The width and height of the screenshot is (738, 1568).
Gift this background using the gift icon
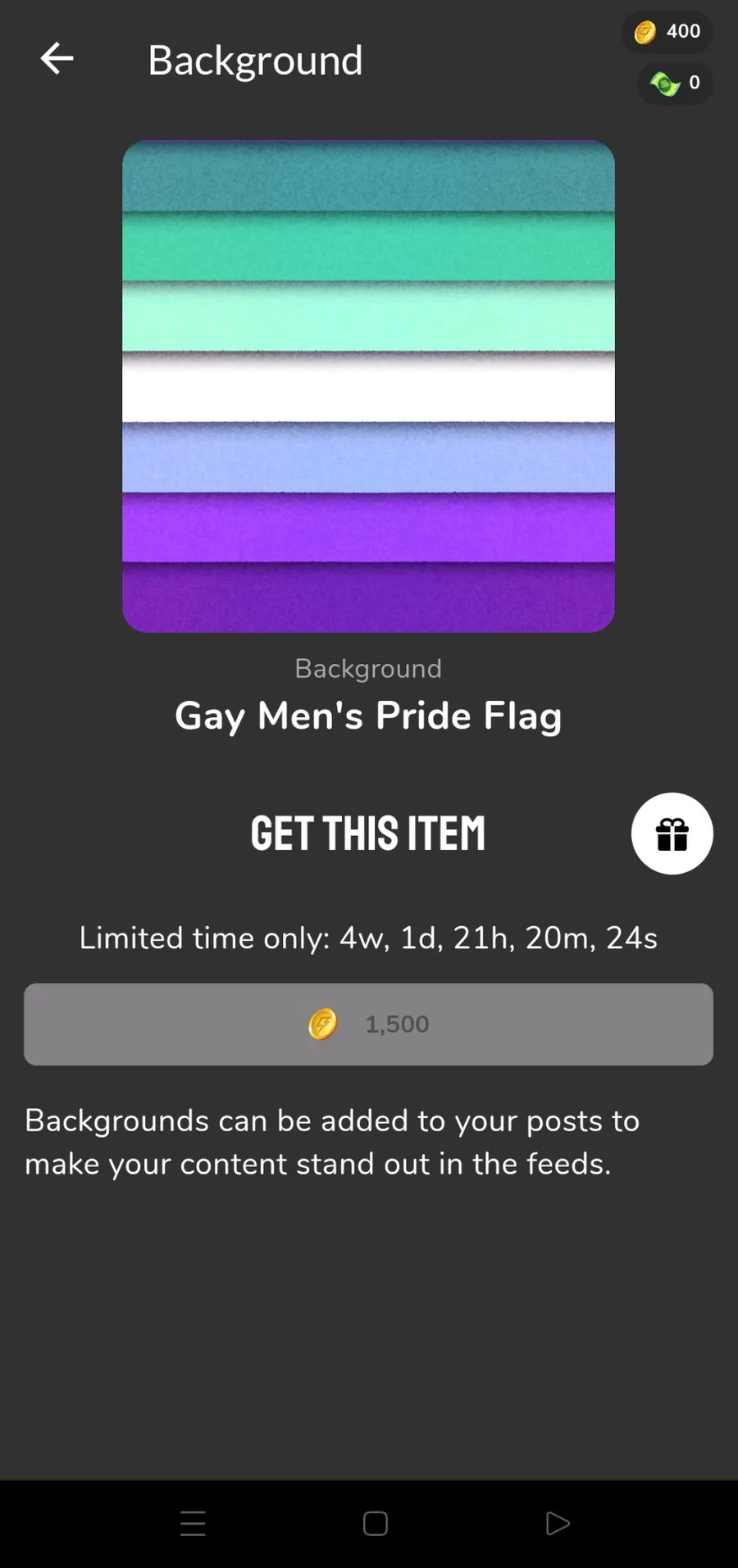tap(672, 834)
